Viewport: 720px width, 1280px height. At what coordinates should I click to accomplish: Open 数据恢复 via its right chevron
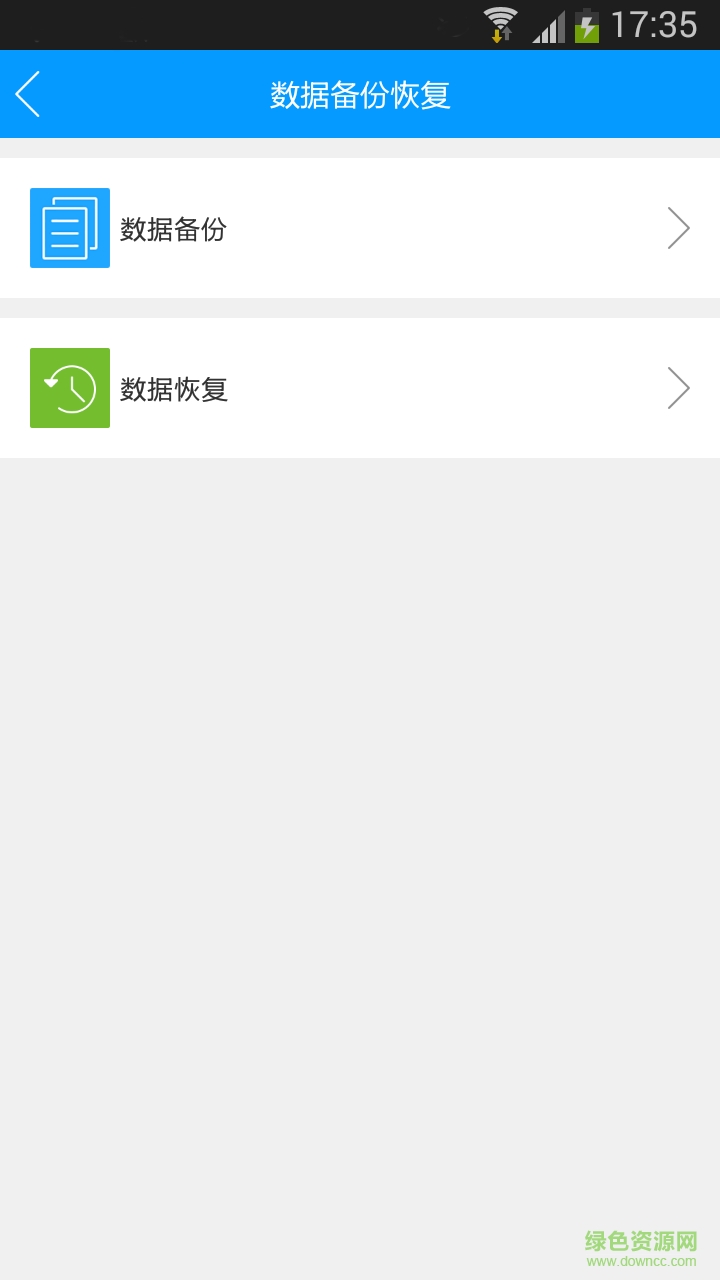679,387
